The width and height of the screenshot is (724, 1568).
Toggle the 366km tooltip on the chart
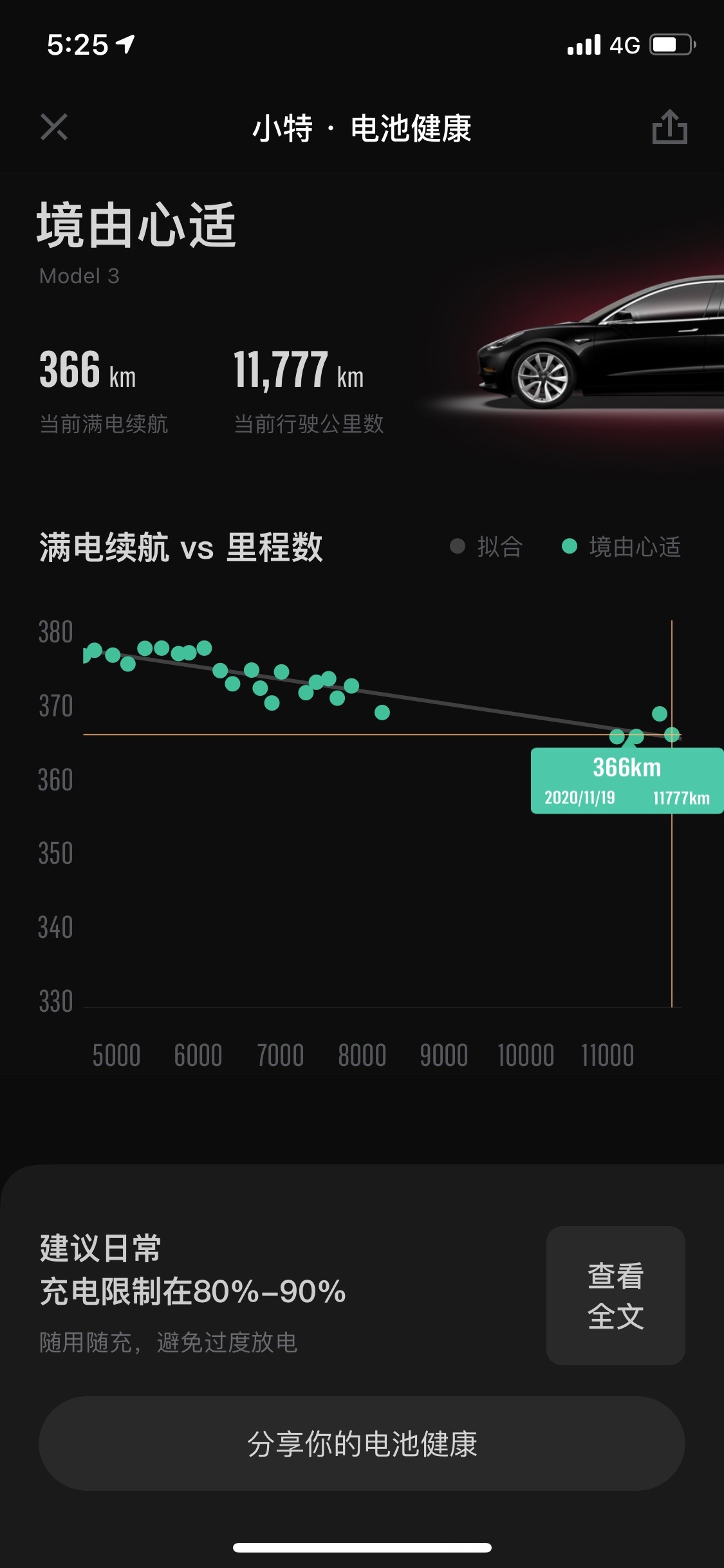[x=626, y=767]
